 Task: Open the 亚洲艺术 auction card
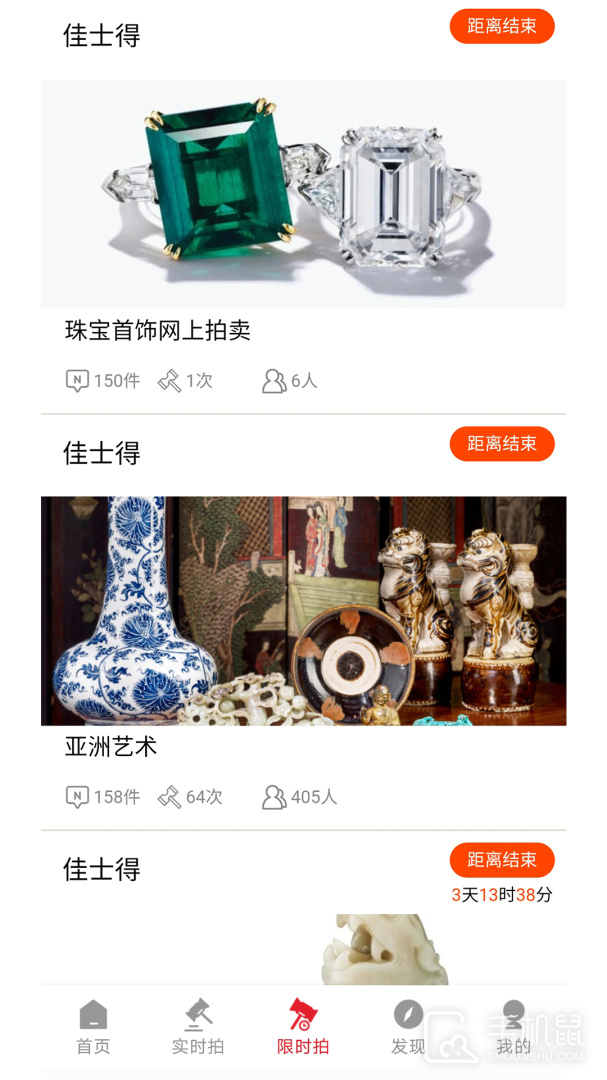pyautogui.click(x=303, y=610)
